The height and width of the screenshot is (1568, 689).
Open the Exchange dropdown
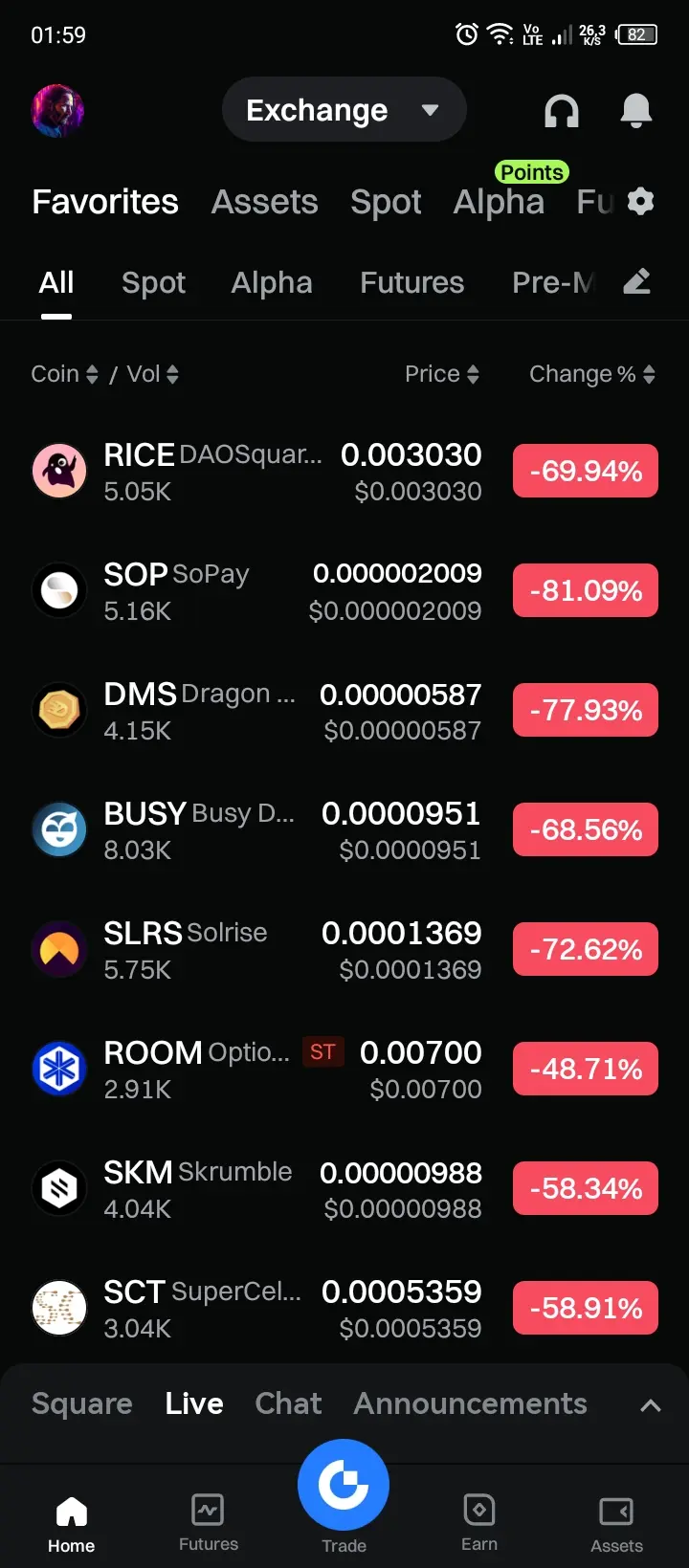coord(344,110)
